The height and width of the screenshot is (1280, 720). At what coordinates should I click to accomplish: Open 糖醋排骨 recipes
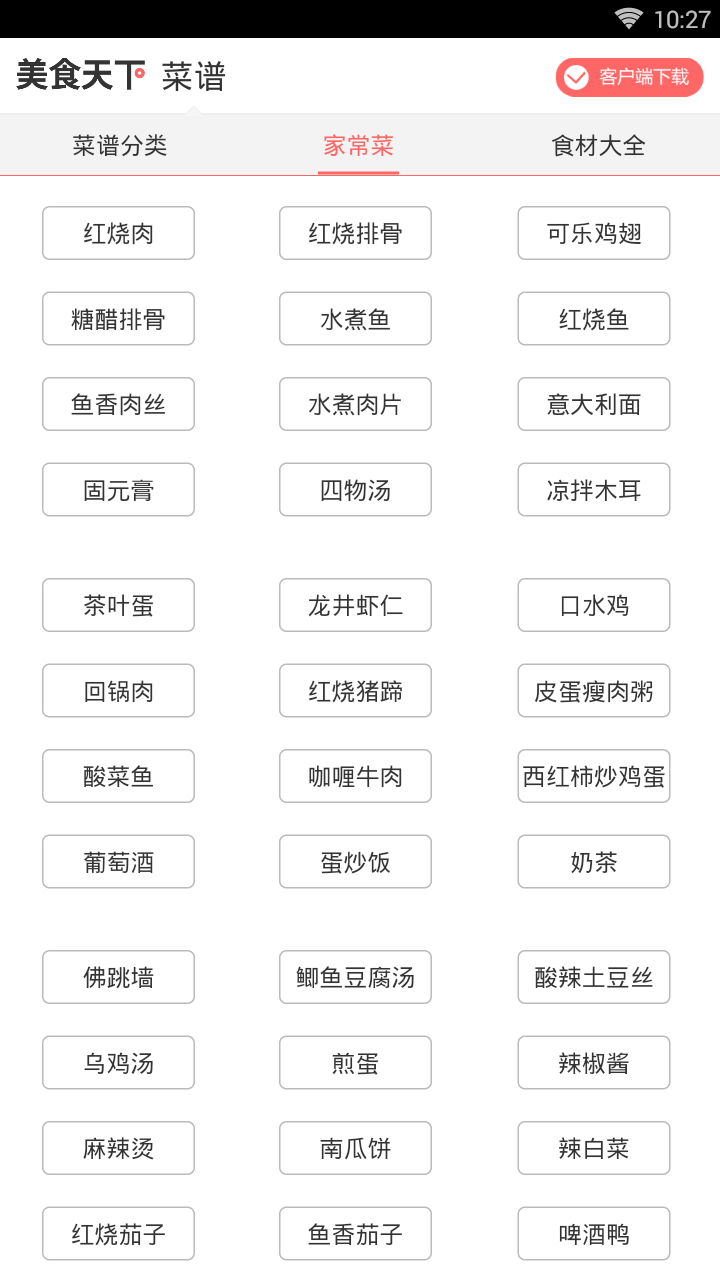[118, 319]
